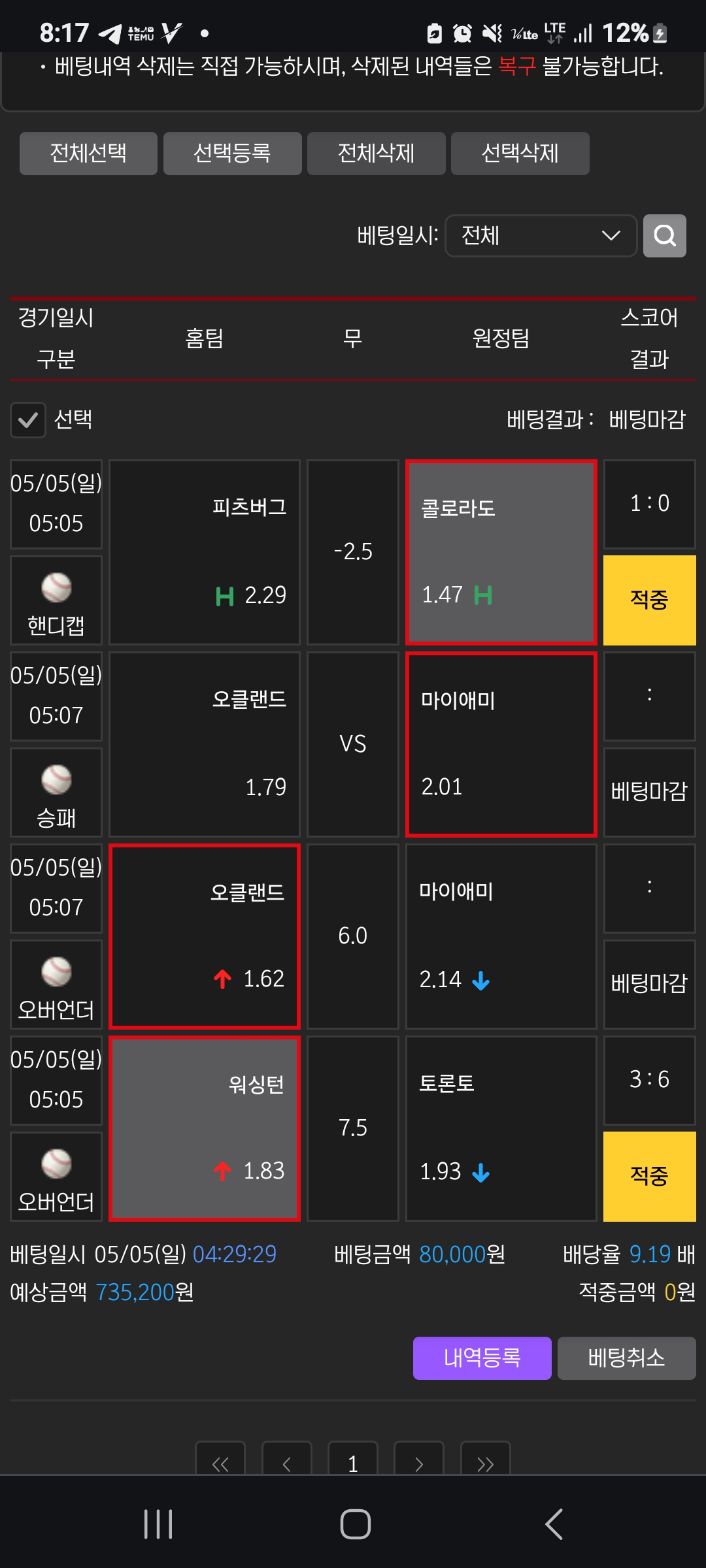The height and width of the screenshot is (1568, 706).
Task: Select page 1
Action: [353, 1461]
